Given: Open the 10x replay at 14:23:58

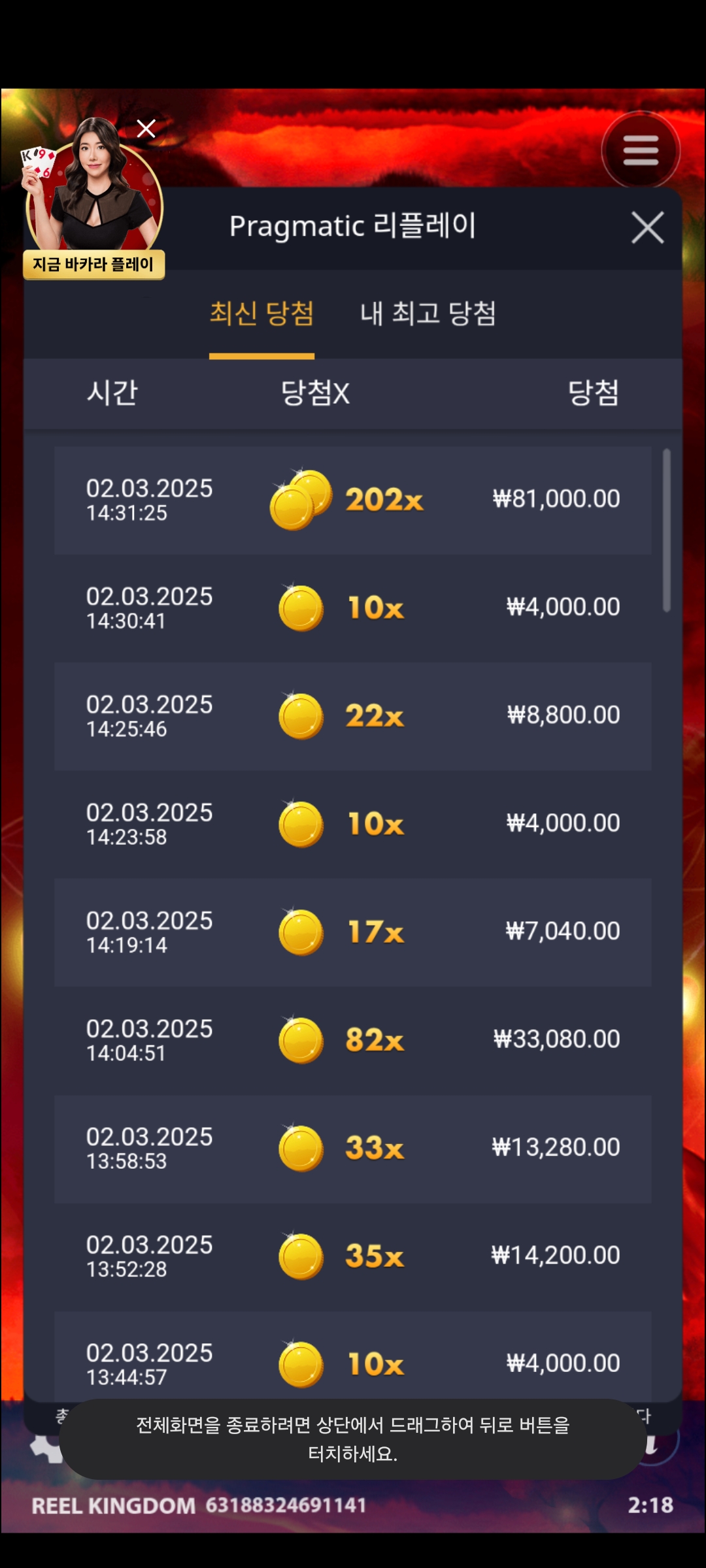Looking at the screenshot, I should (352, 824).
